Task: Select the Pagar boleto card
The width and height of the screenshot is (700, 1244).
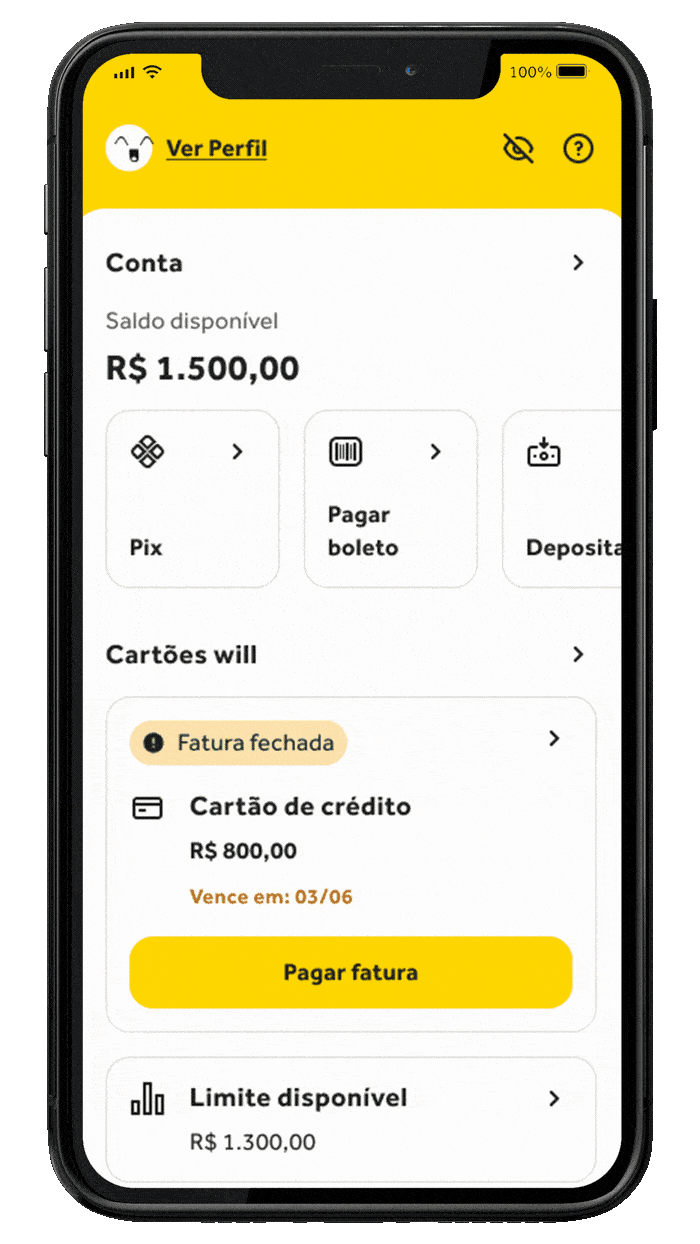Action: click(390, 498)
